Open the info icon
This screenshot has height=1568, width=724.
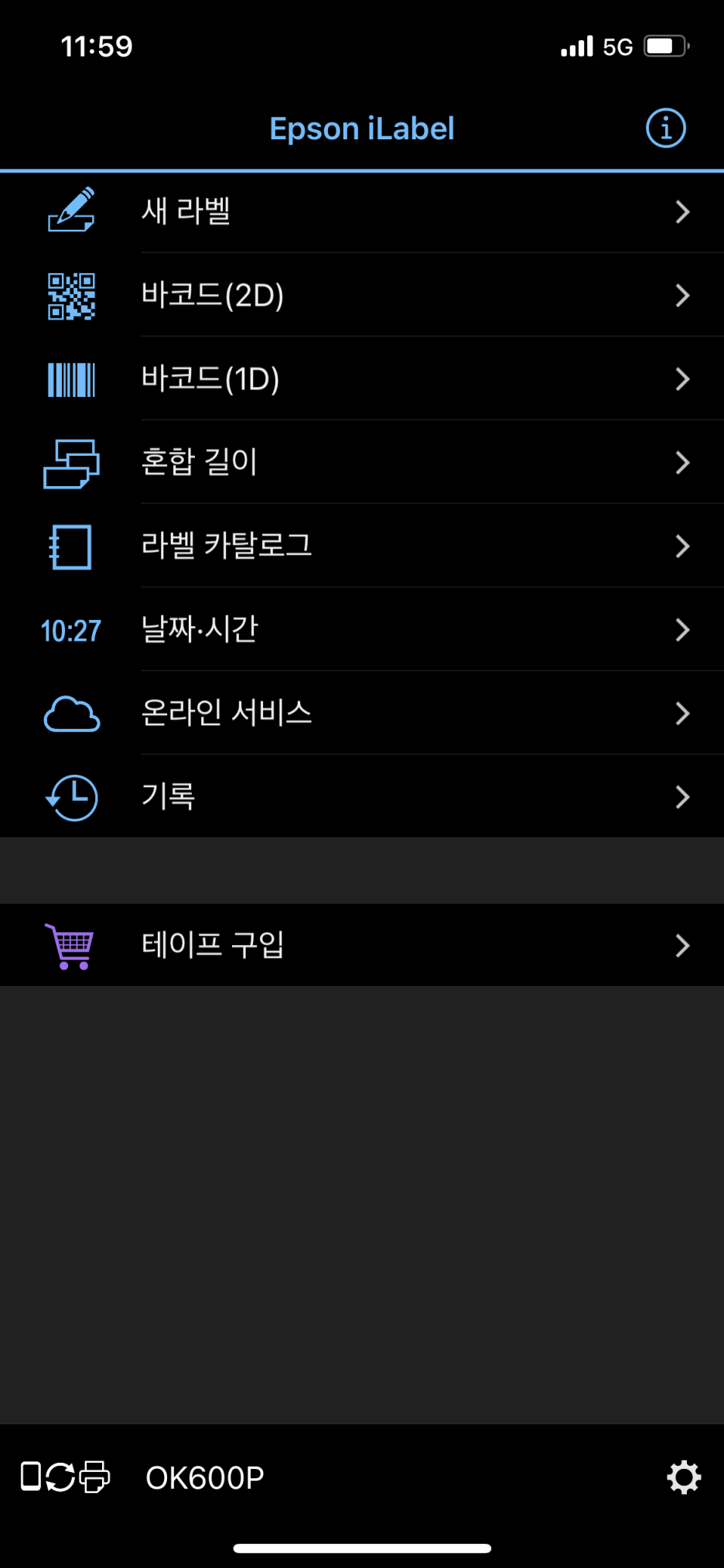tap(665, 128)
